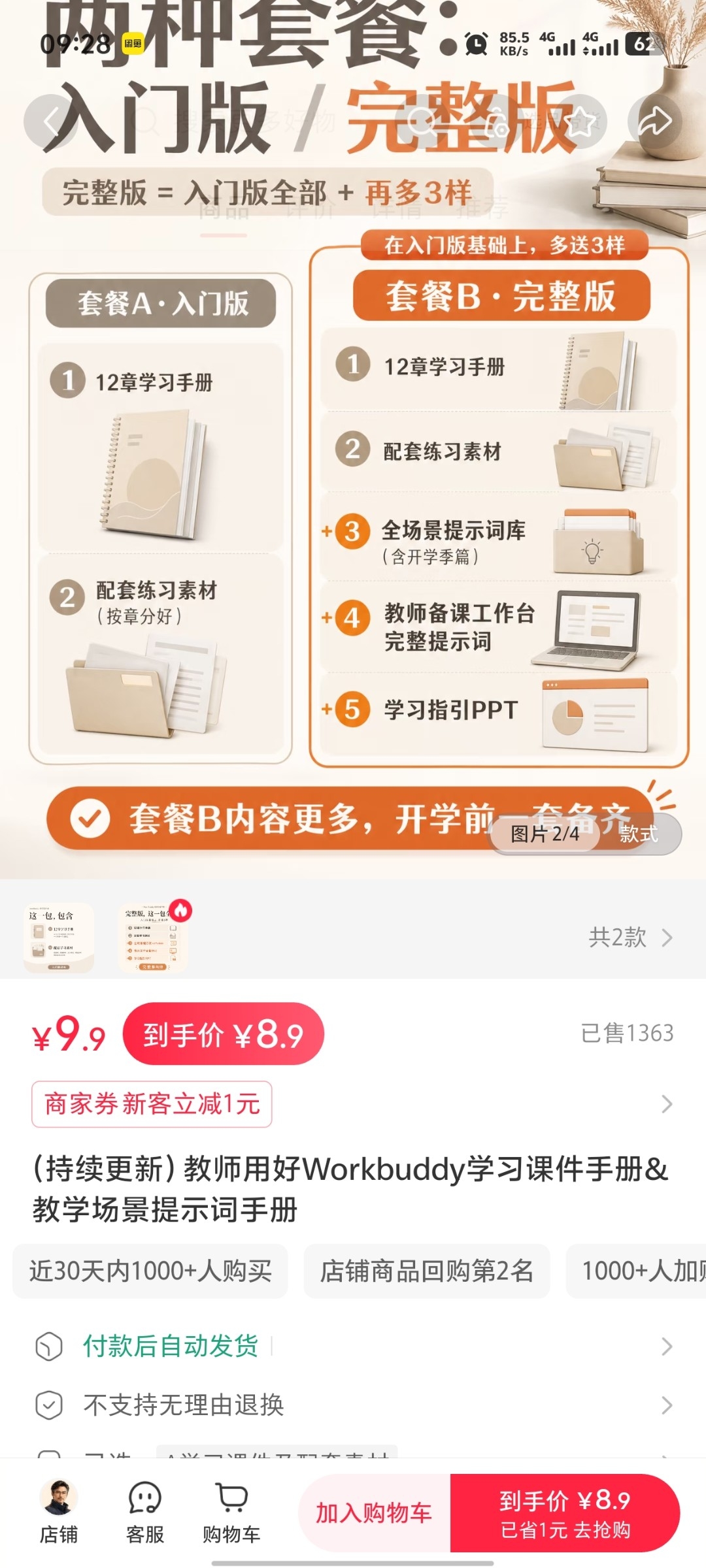Share this product via the arrow icon
The image size is (706, 1568).
(654, 122)
